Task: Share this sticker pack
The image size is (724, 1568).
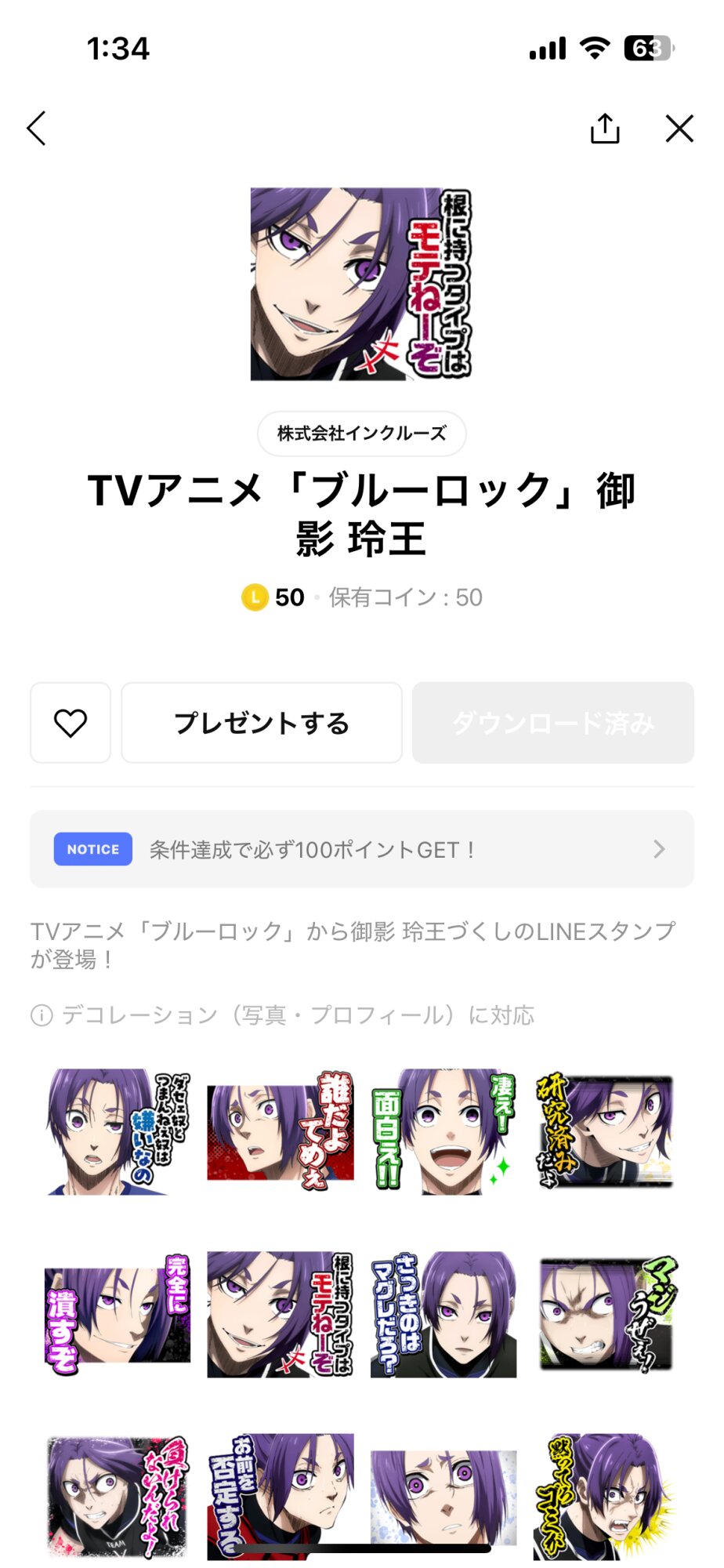Action: click(604, 129)
